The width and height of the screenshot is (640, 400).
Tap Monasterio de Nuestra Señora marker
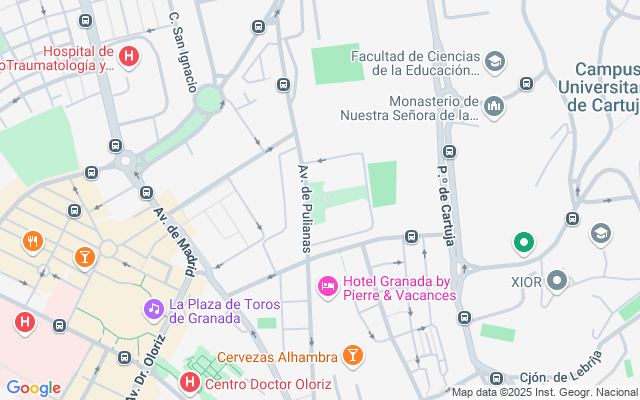(493, 106)
